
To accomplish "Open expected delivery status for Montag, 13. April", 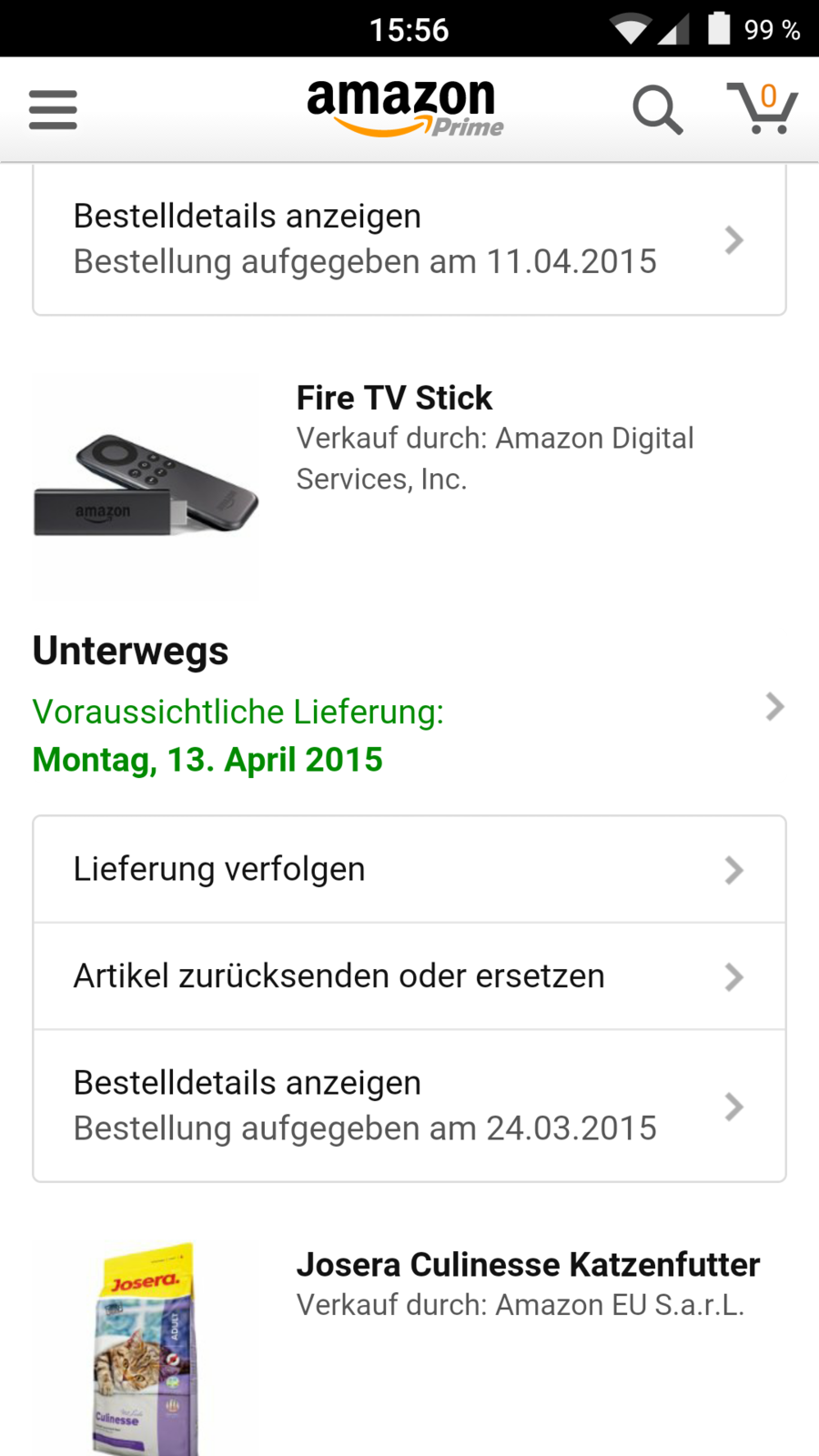I will coord(409,735).
